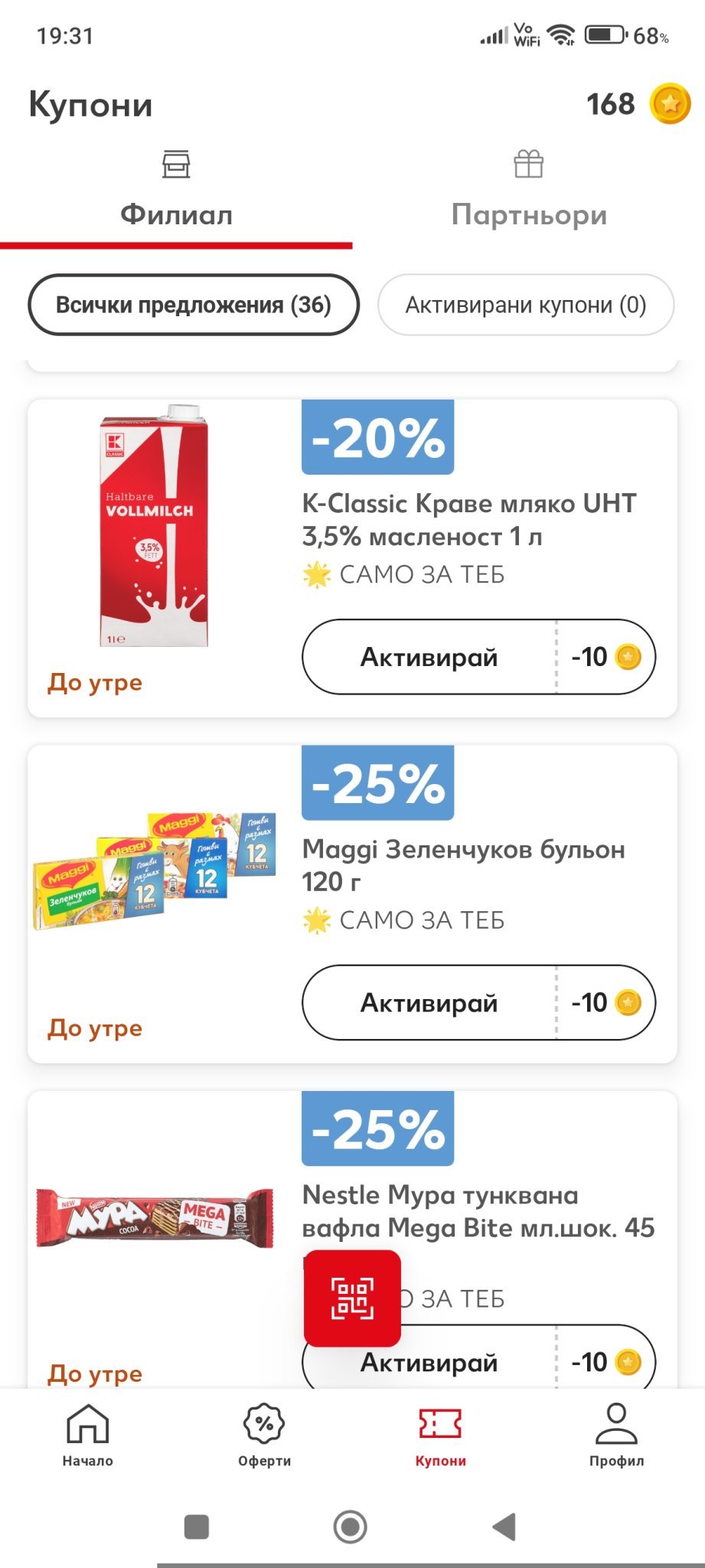
Task: Activate the K-Classic milk coupon
Action: pos(429,657)
